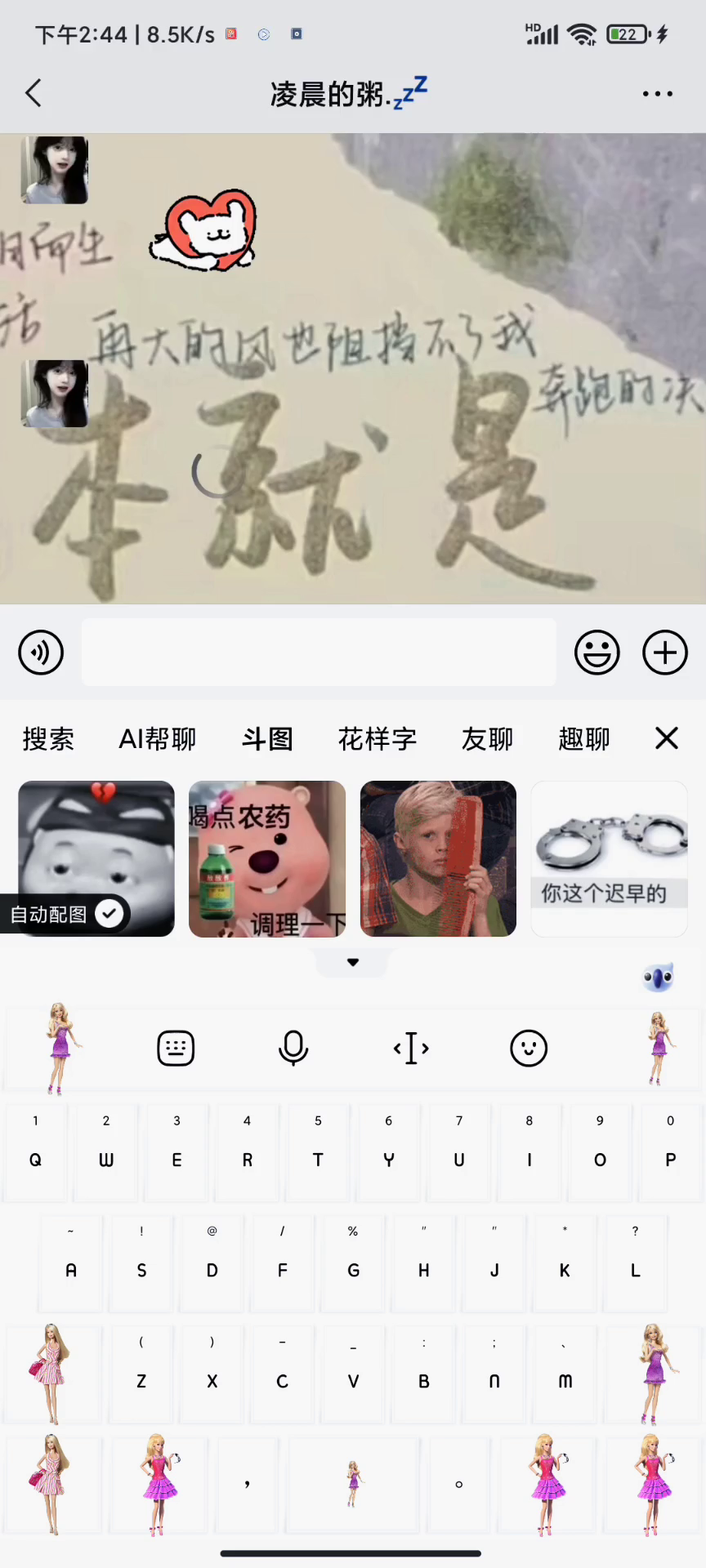Open the 斗图 tab
Image resolution: width=706 pixels, height=1568 pixels.
267,739
